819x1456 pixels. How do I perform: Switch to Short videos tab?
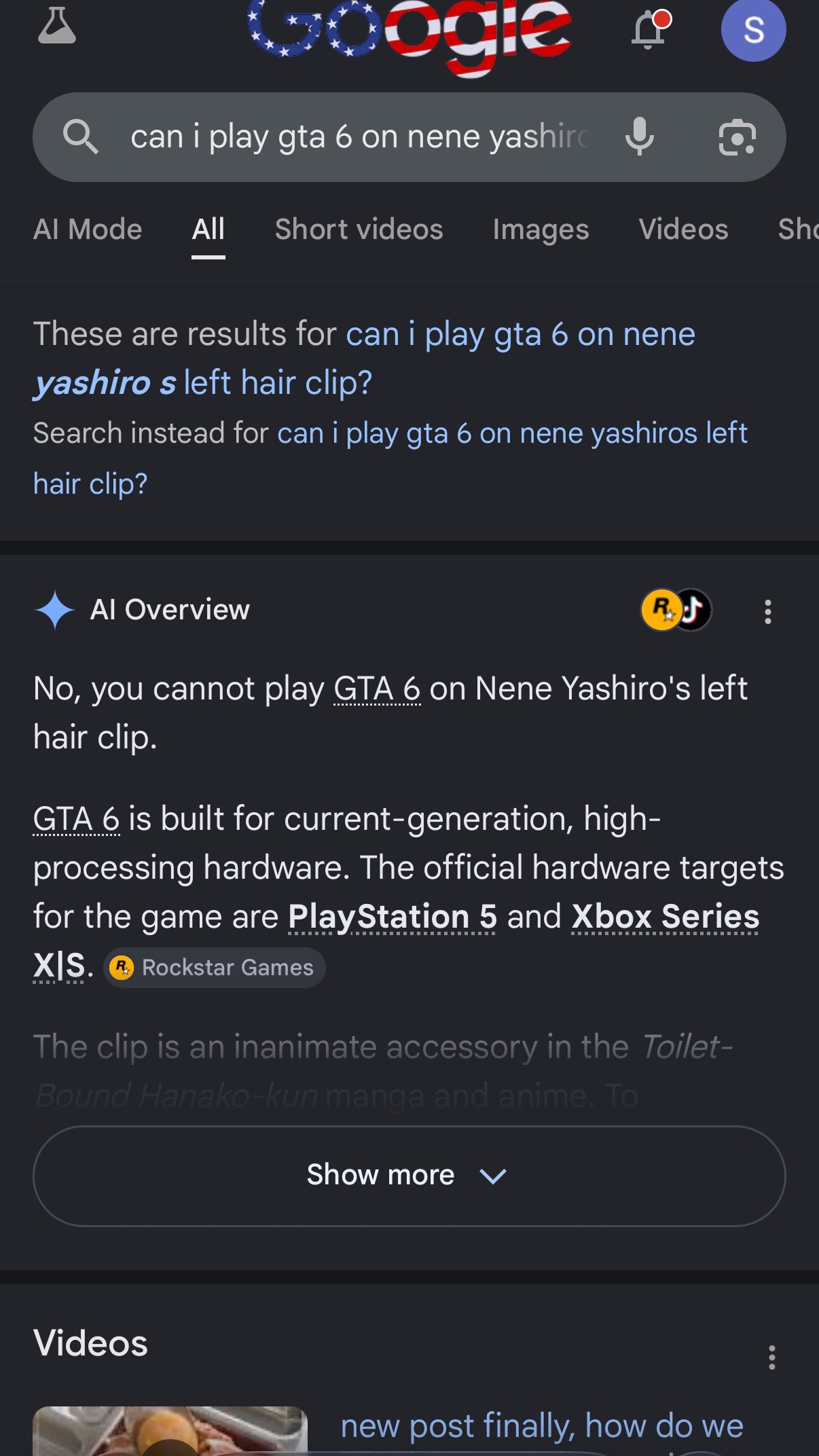(359, 230)
